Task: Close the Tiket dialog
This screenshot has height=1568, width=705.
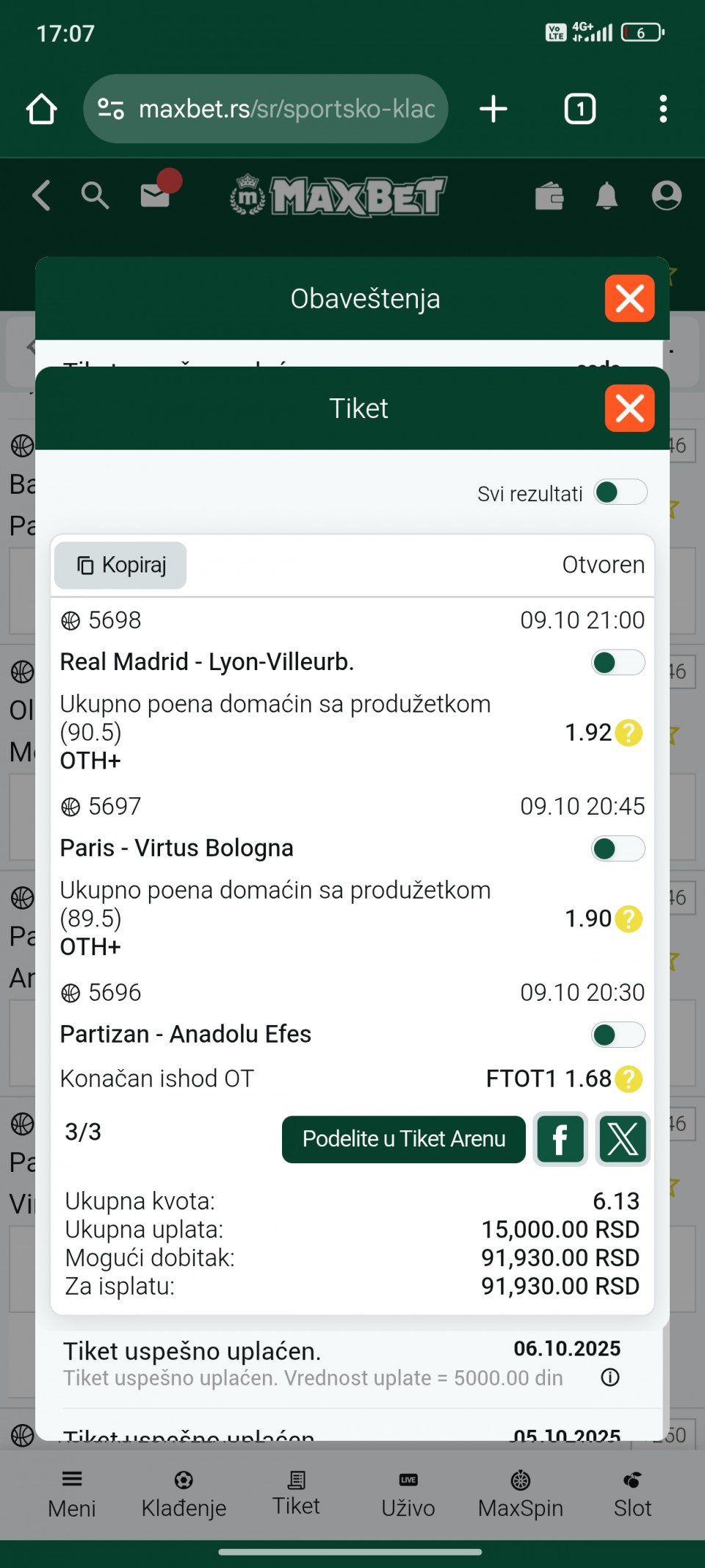Action: [629, 409]
